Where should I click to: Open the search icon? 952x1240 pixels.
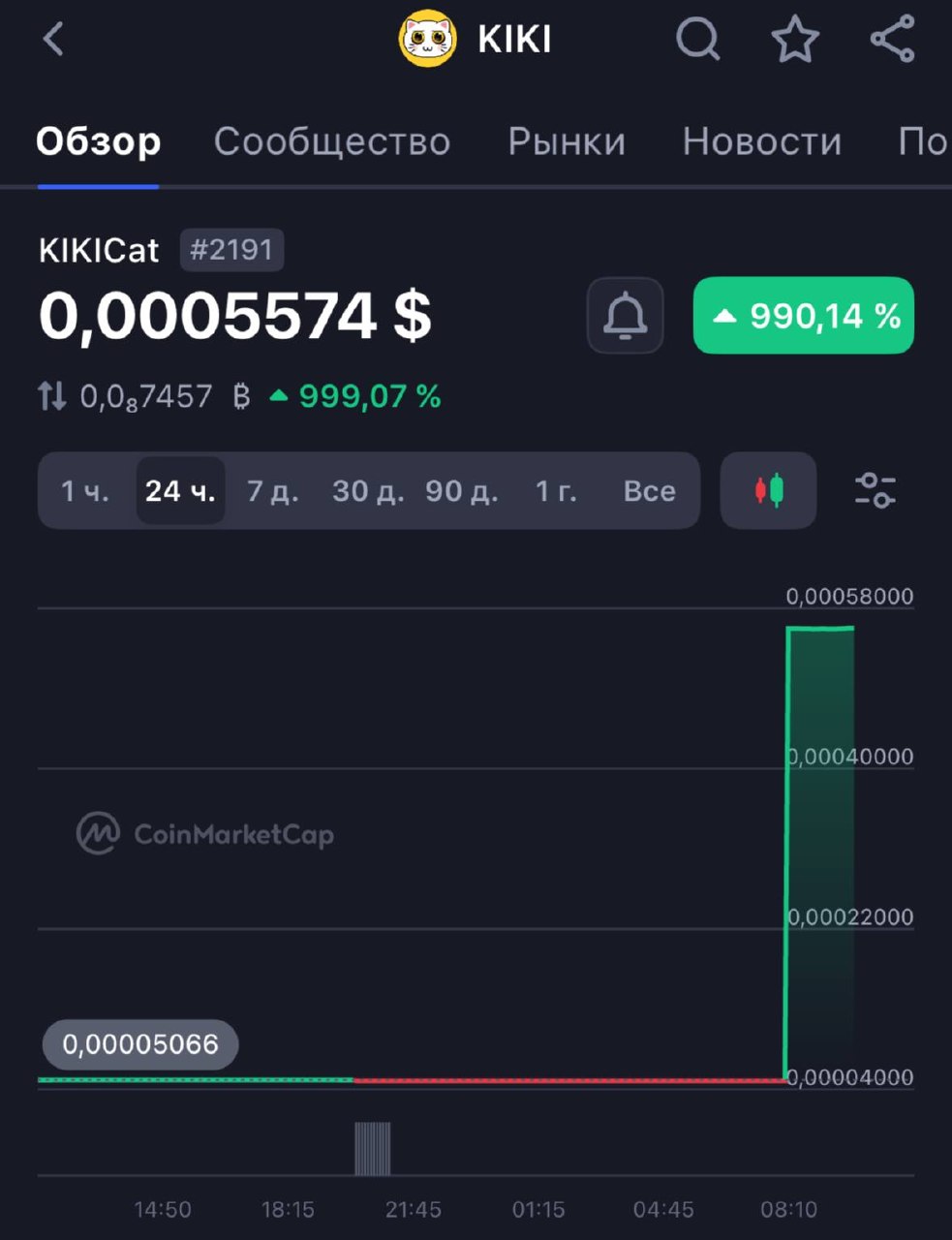(697, 40)
